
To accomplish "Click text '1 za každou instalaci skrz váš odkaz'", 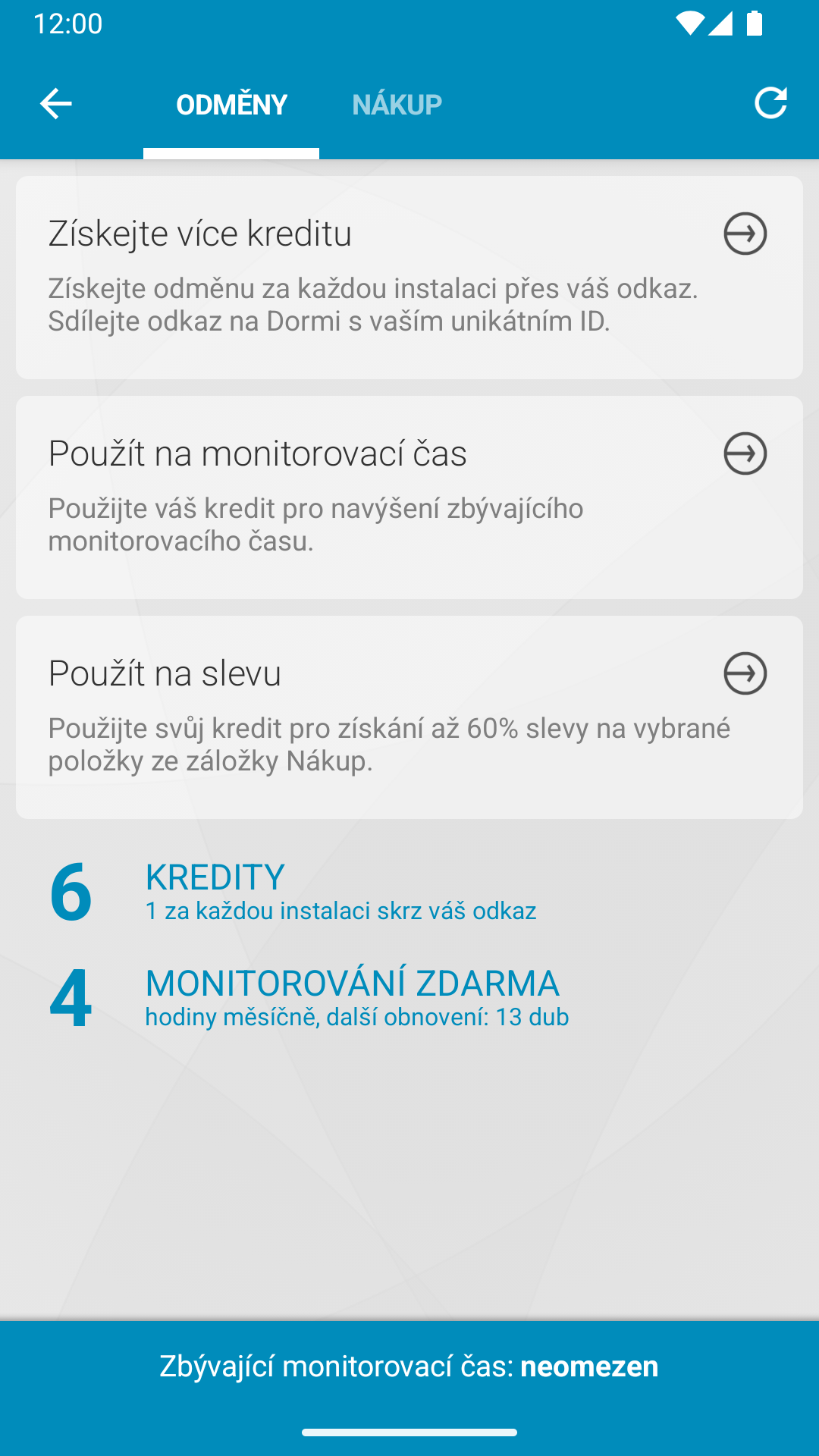I will coord(340,911).
